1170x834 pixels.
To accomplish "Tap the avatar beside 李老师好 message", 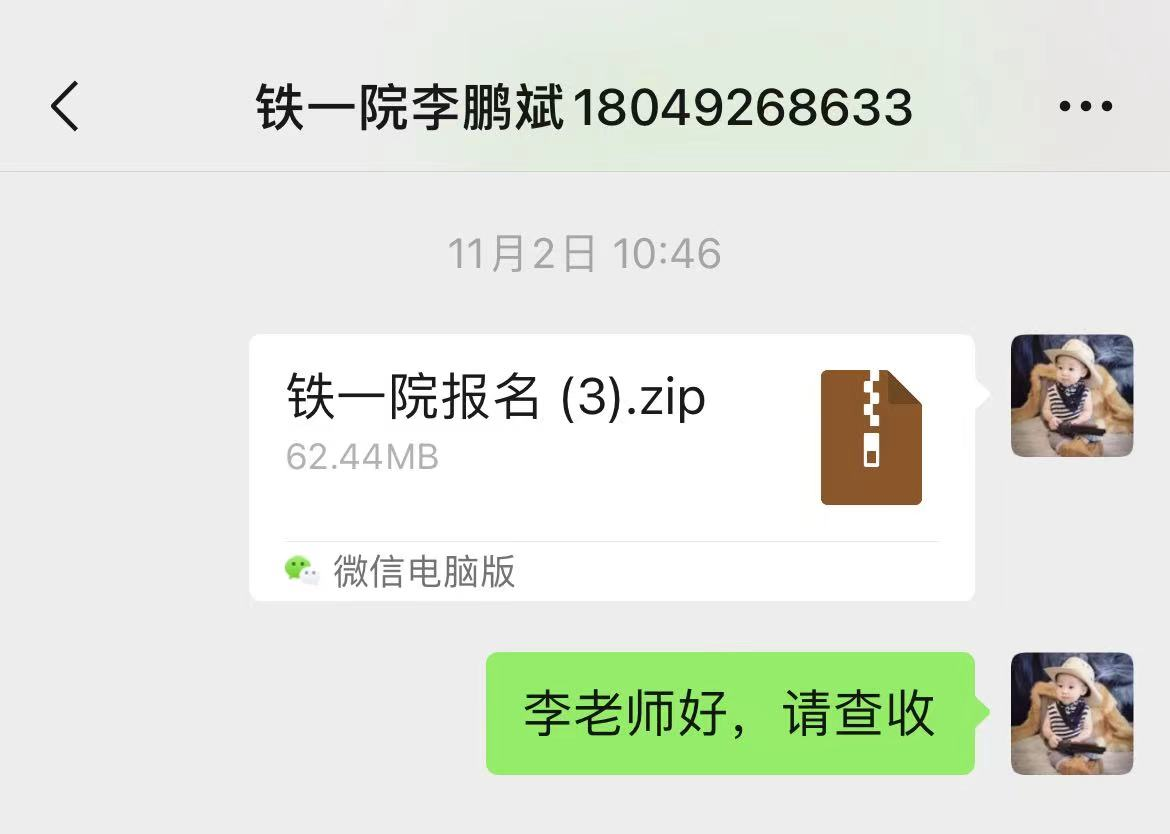I will click(x=1071, y=713).
